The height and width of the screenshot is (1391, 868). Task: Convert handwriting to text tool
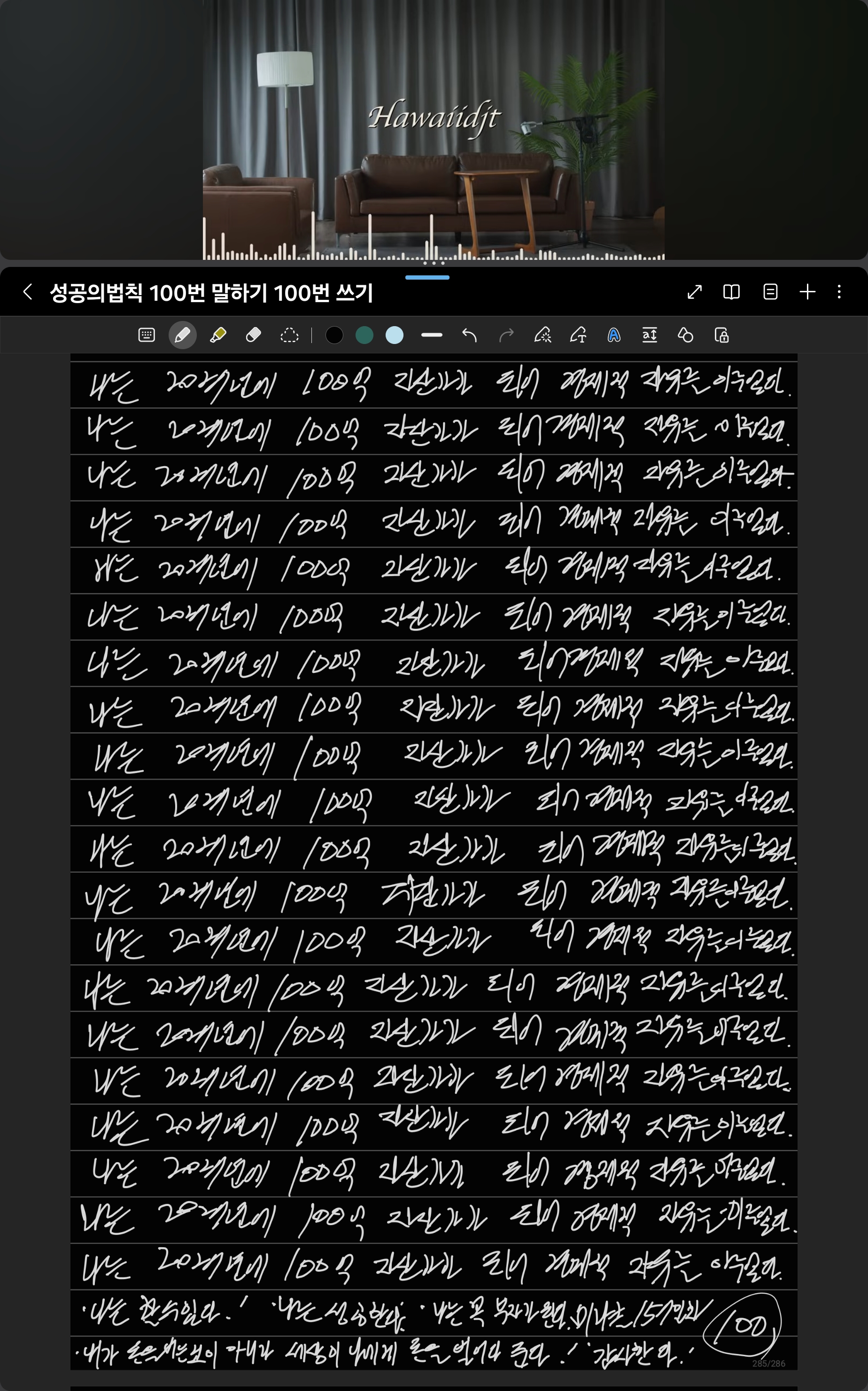point(578,336)
